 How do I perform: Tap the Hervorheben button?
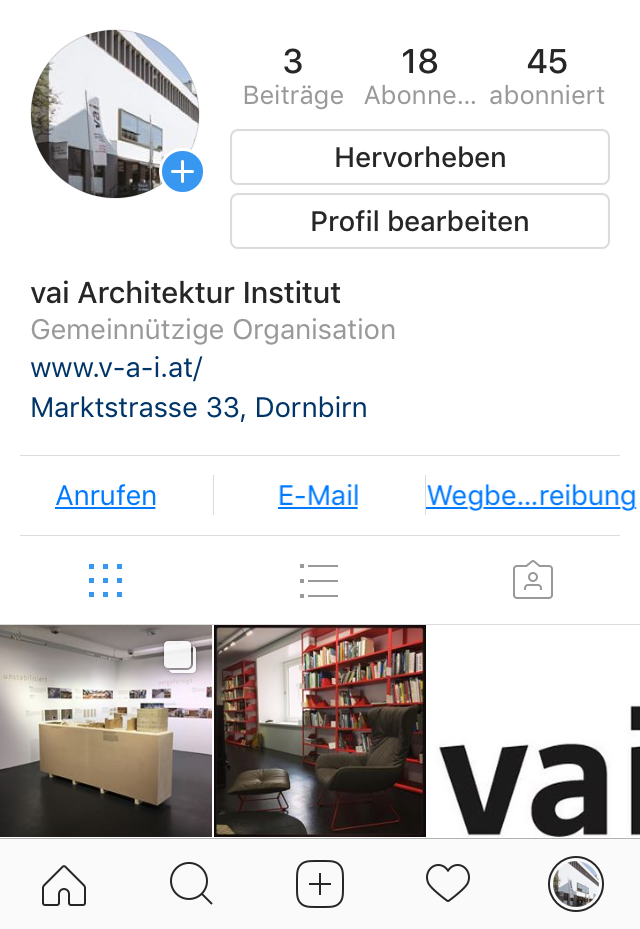tap(420, 157)
